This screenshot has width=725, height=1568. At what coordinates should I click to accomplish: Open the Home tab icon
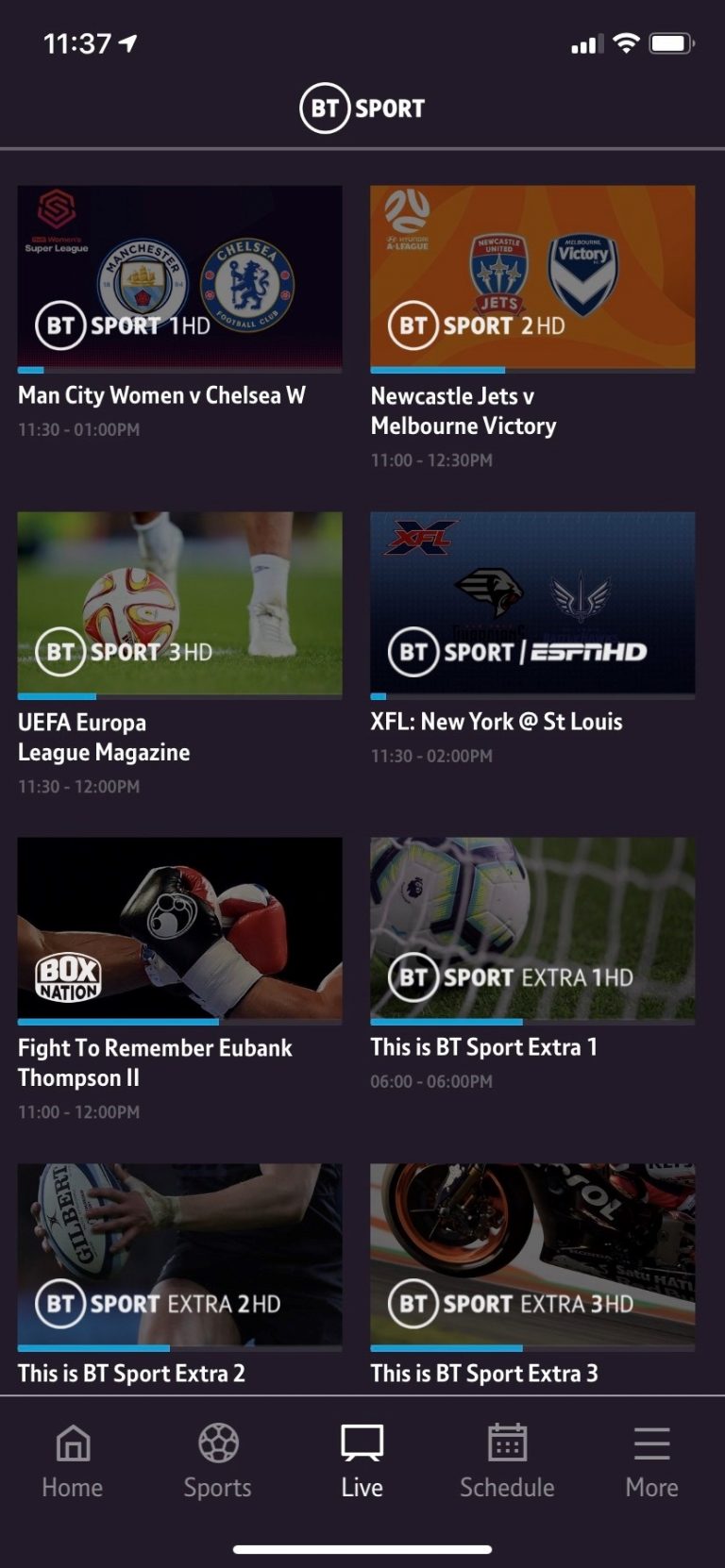pos(72,1443)
